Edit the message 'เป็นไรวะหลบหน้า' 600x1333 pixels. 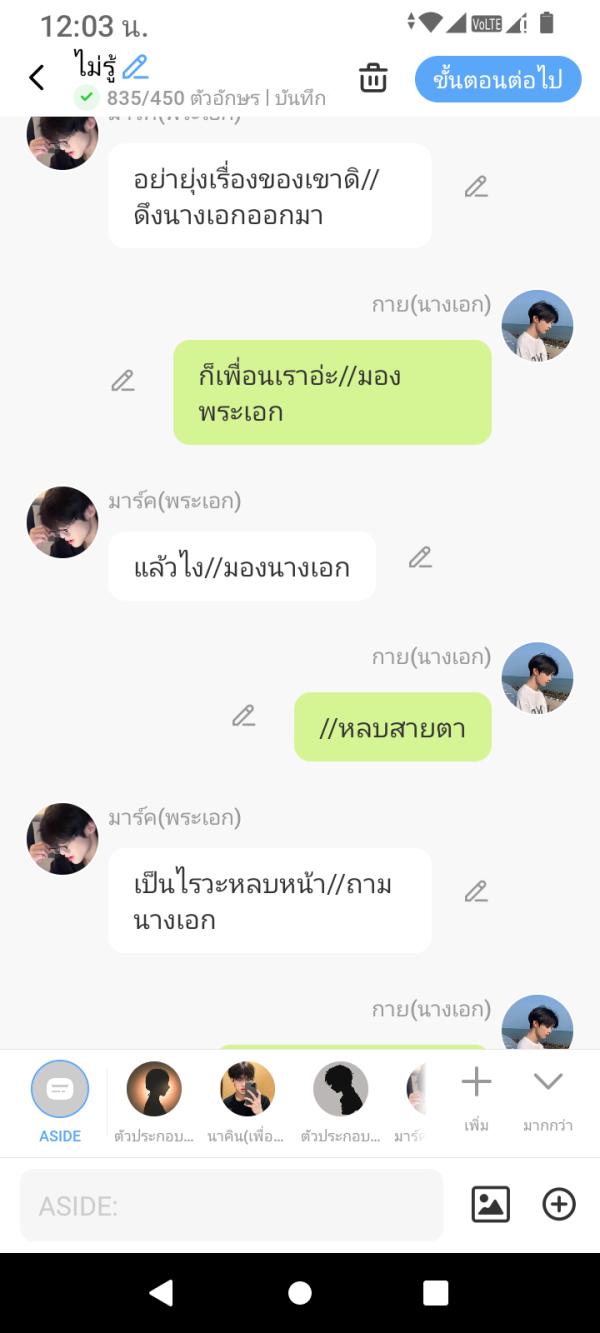476,891
